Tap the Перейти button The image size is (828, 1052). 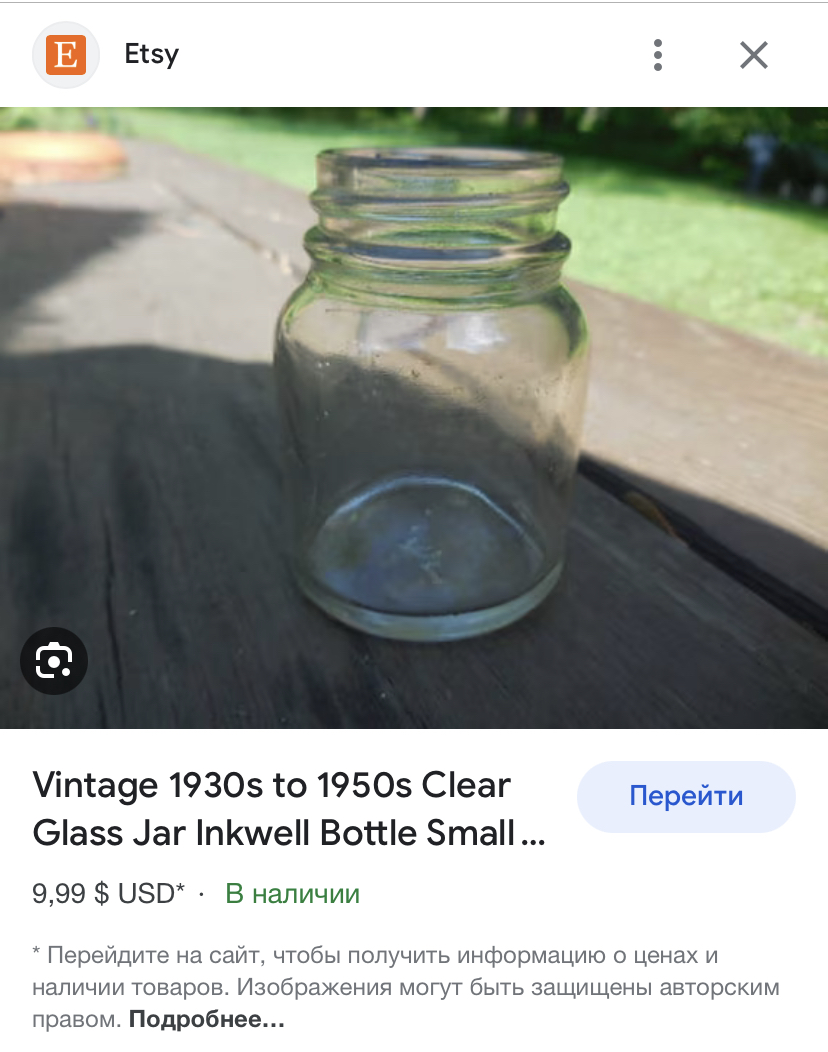(x=686, y=796)
